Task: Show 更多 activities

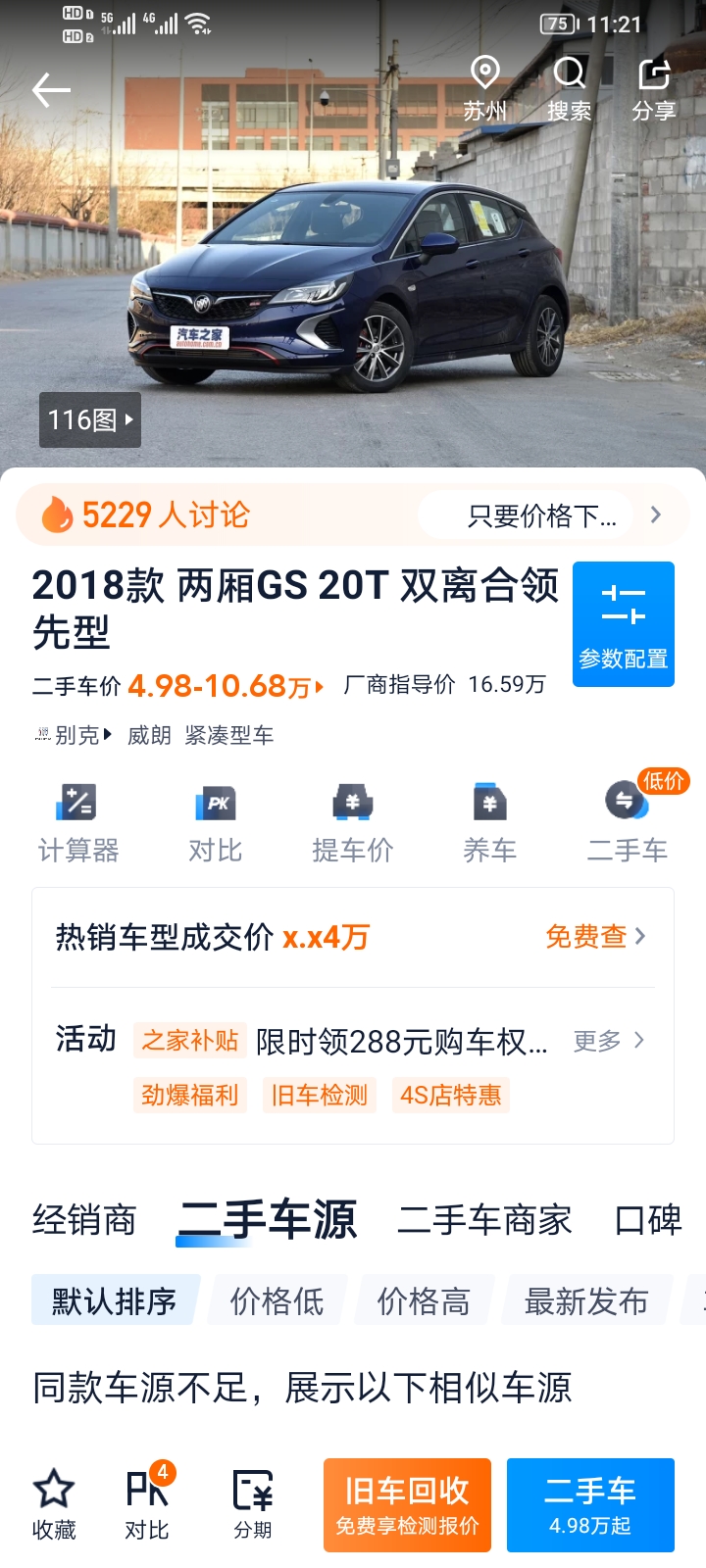Action: click(x=609, y=1041)
